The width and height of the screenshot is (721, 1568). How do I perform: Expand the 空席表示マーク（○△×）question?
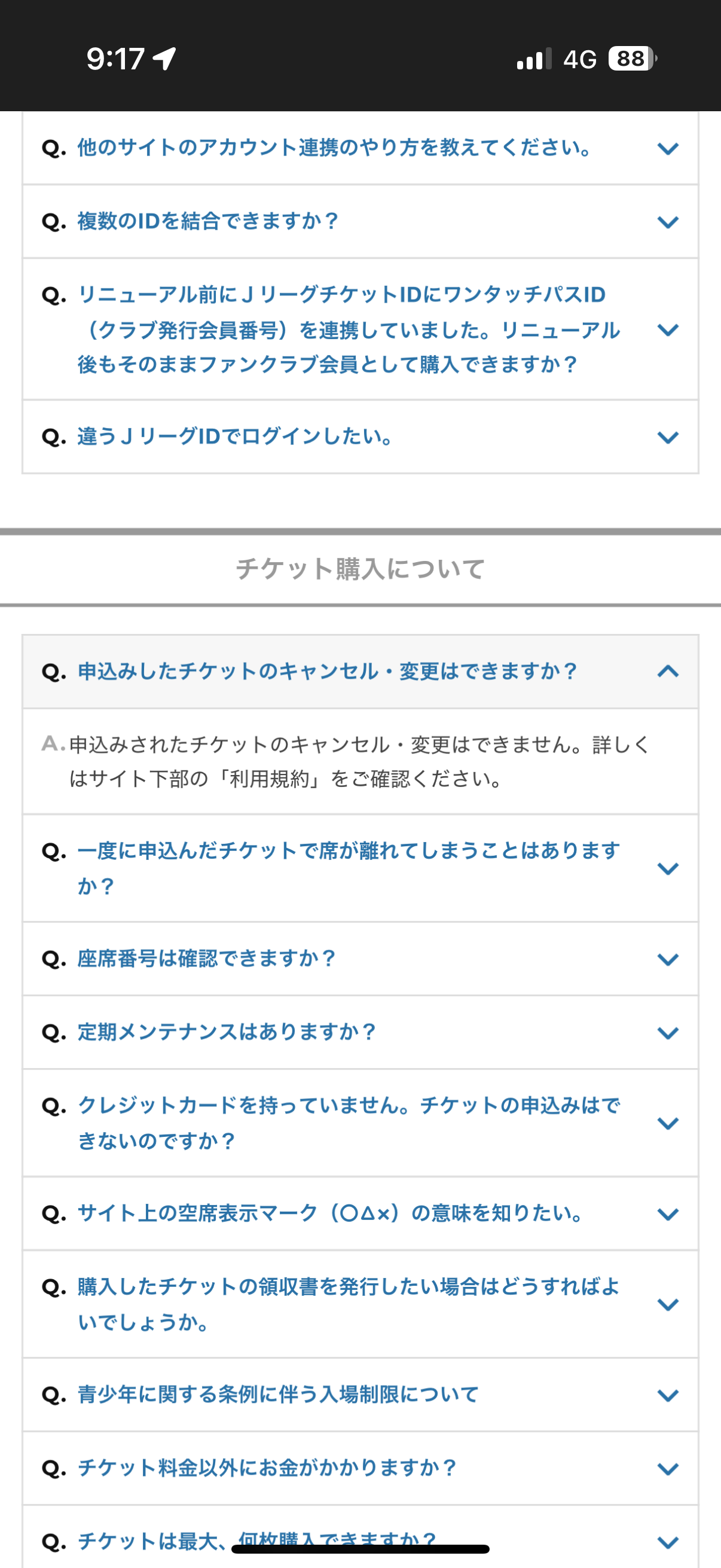click(360, 1214)
